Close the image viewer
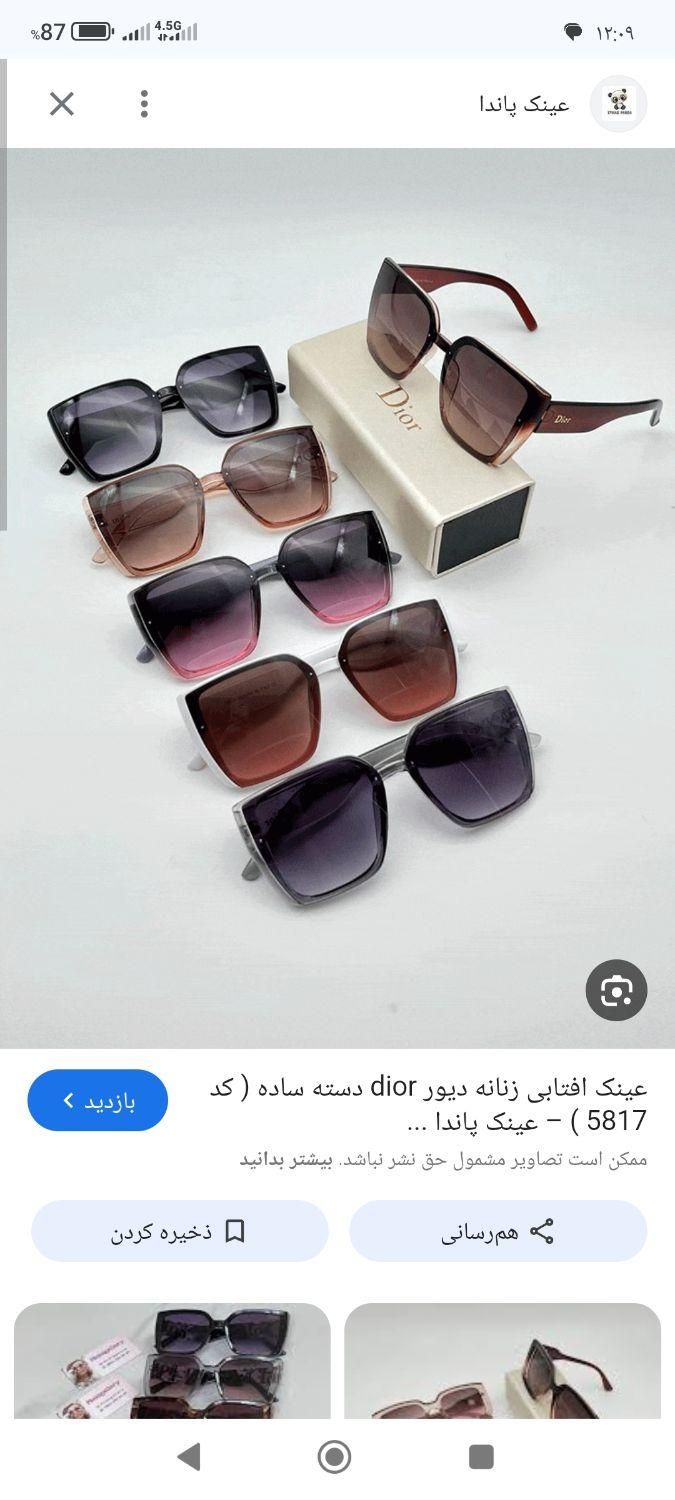 (62, 104)
